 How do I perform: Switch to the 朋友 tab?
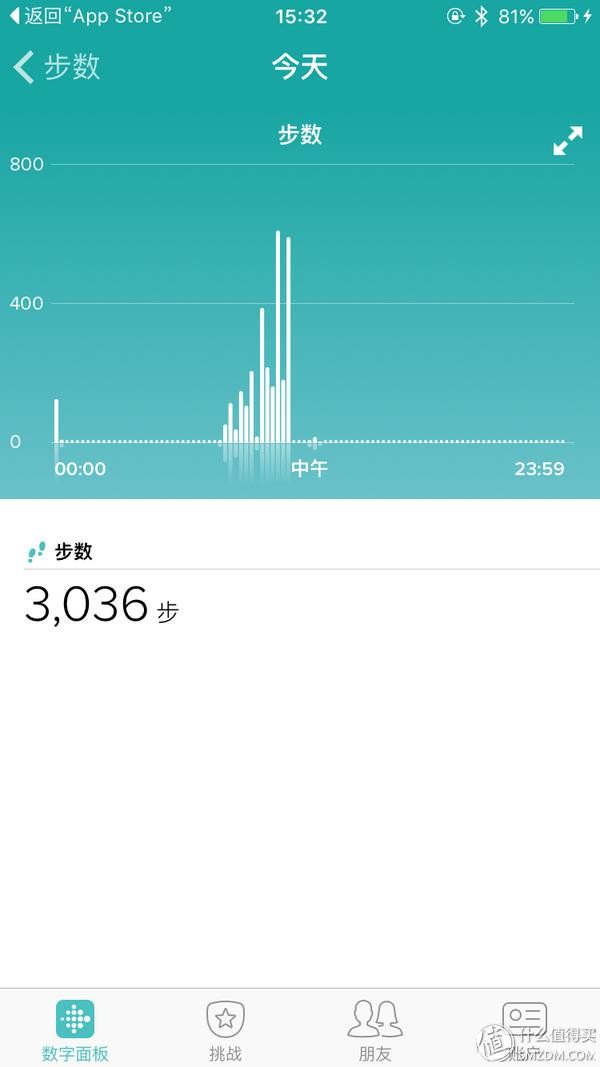(x=375, y=1030)
